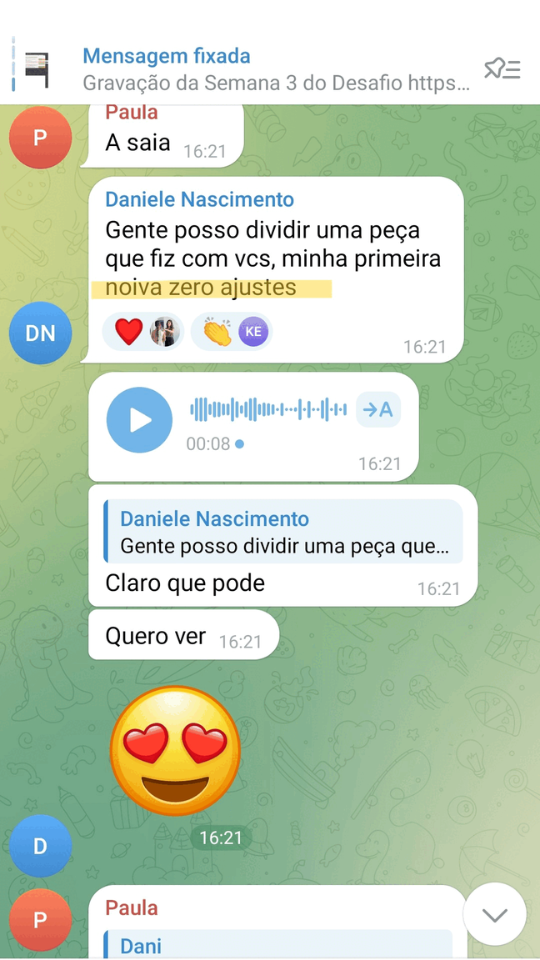Open the pinned message banner
Image resolution: width=540 pixels, height=960 pixels.
tap(245, 70)
